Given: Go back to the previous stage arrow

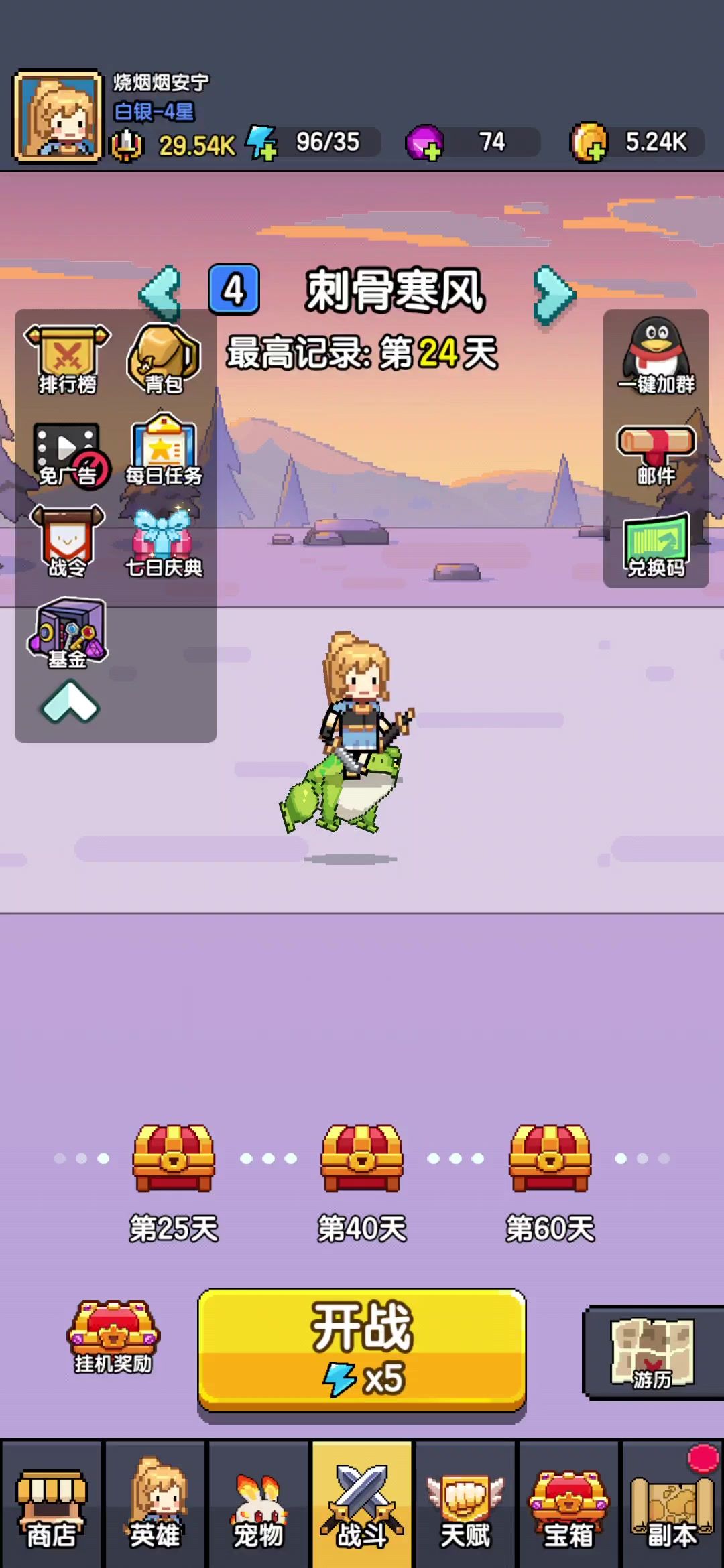Looking at the screenshot, I should click(x=161, y=292).
